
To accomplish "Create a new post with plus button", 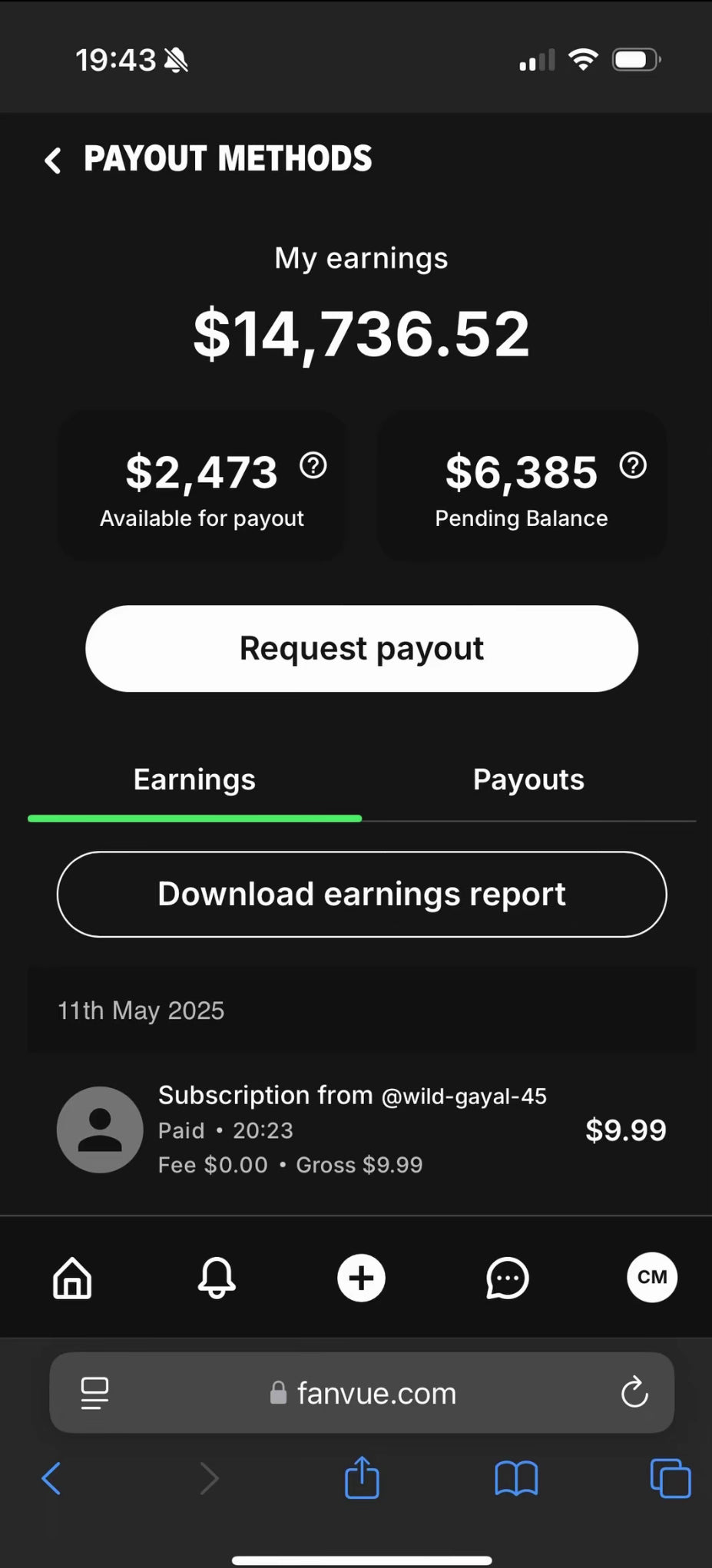I will pos(361,1278).
